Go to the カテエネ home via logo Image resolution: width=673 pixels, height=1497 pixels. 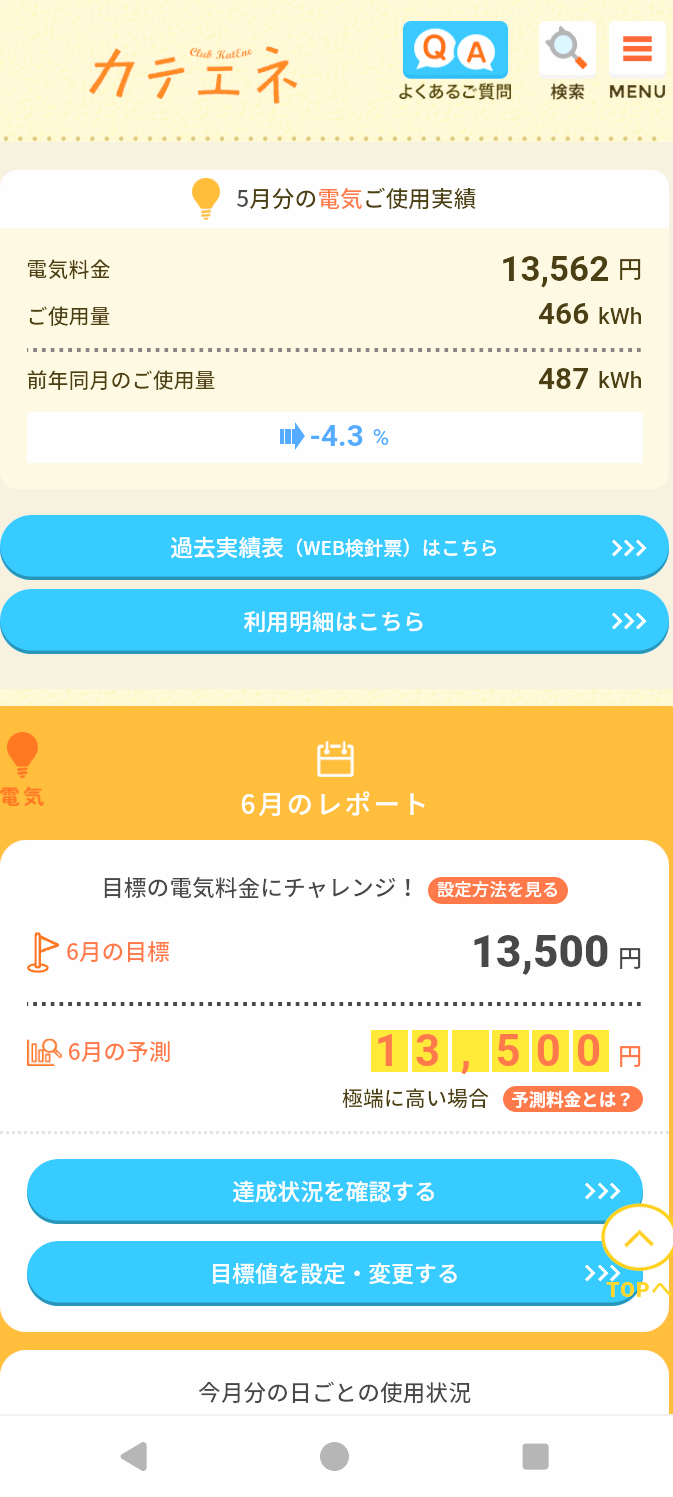pos(195,74)
